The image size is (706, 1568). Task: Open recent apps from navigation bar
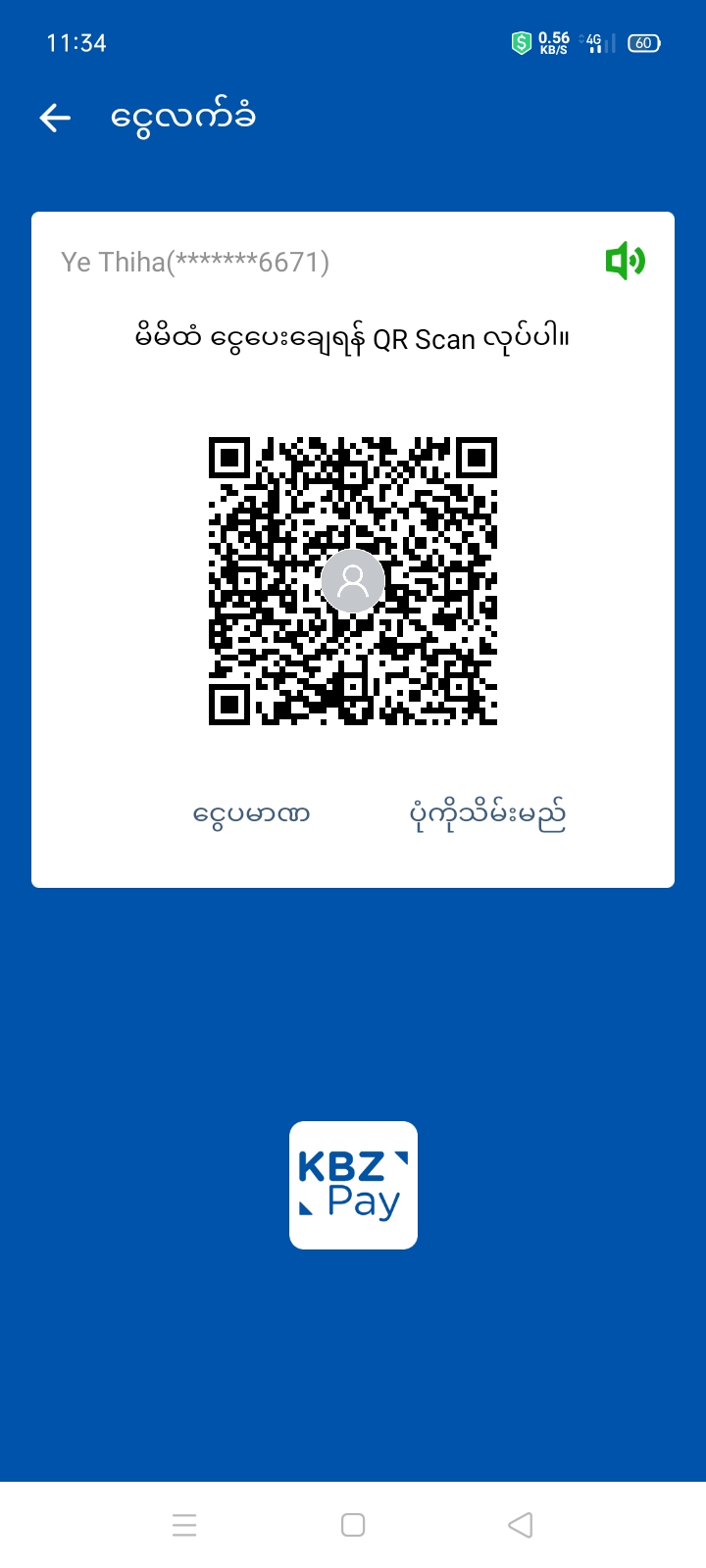click(184, 1525)
